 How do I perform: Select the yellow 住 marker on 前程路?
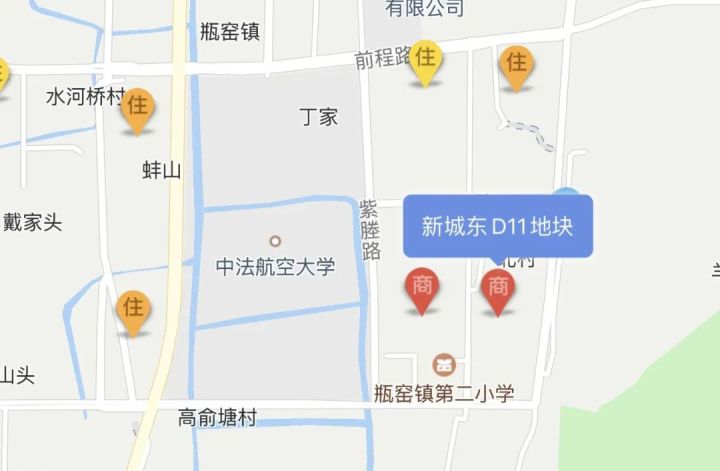425,60
